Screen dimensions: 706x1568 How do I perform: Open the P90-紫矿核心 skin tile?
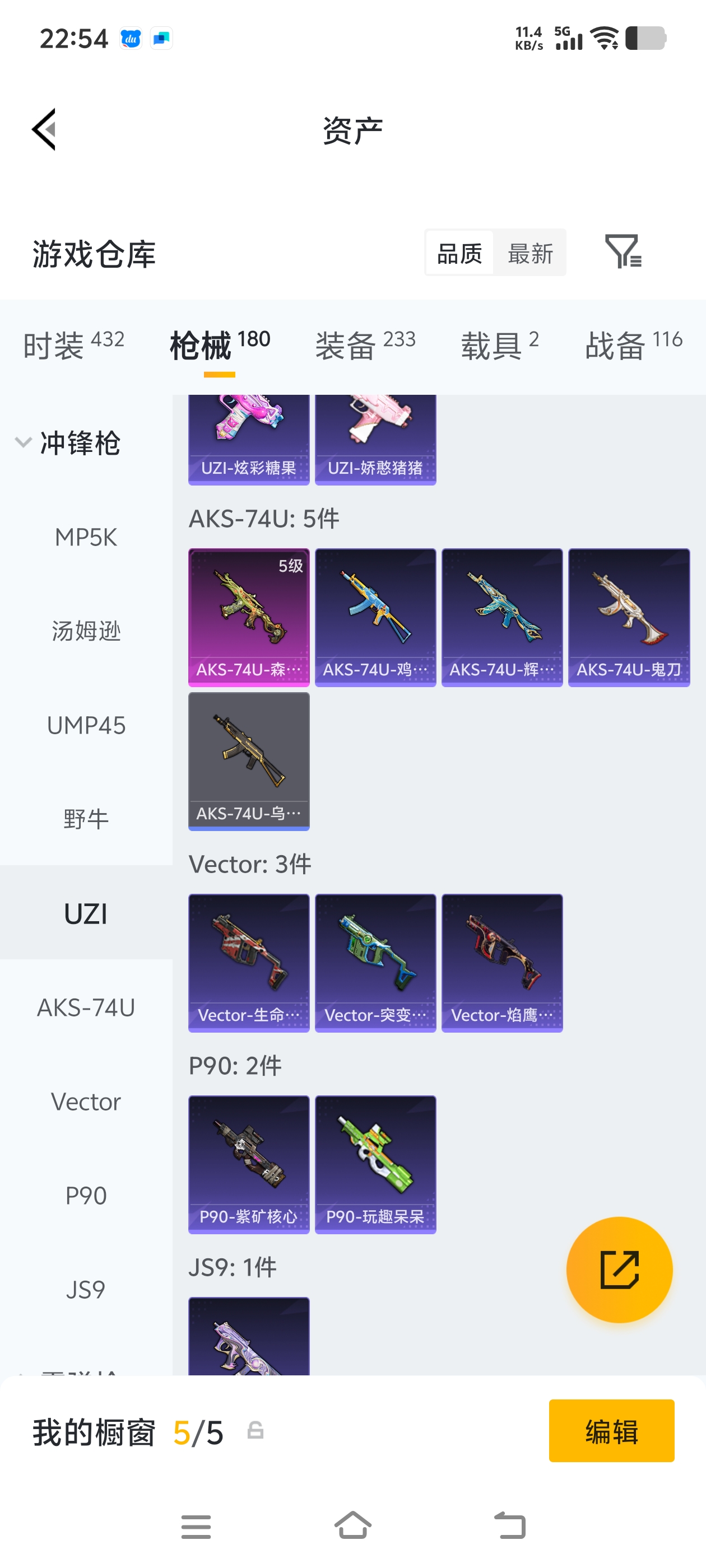(249, 1163)
